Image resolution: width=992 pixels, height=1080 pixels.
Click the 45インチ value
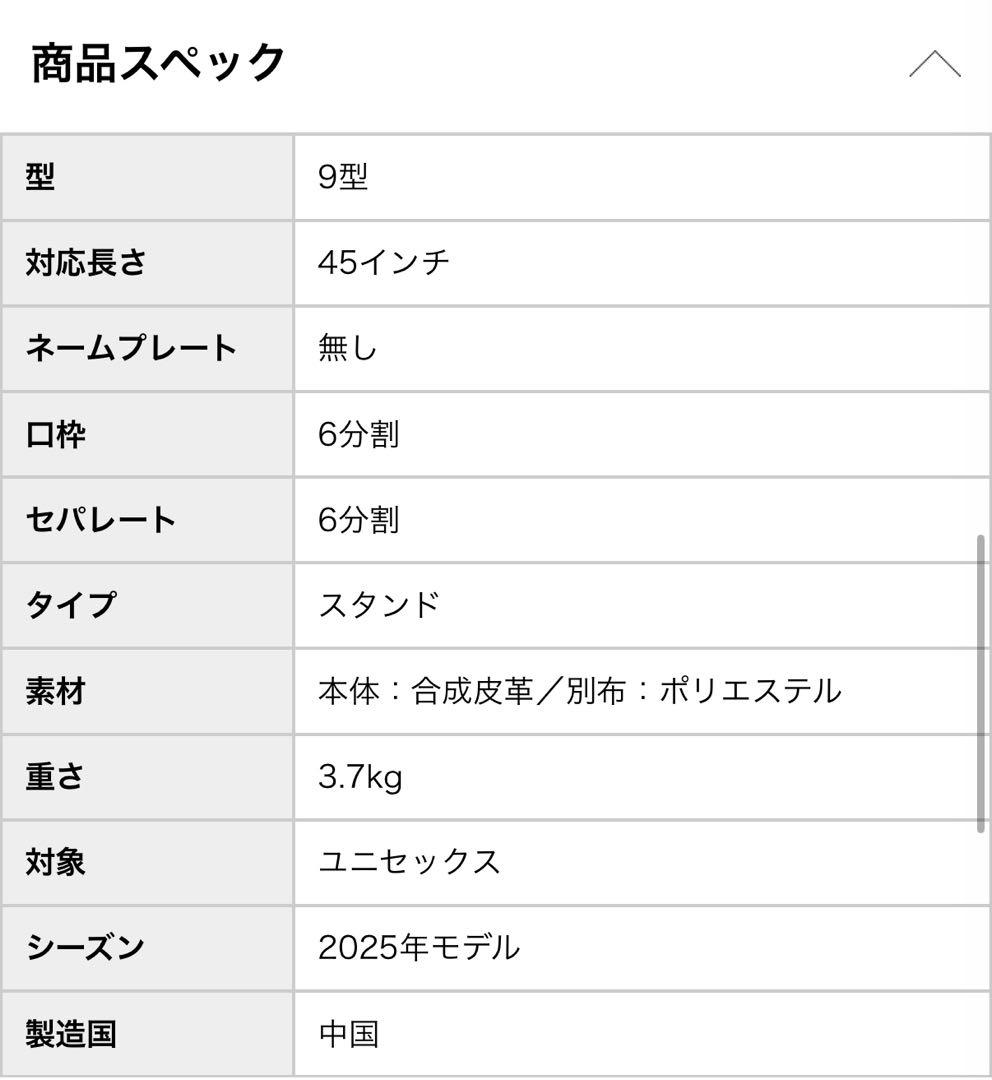(385, 263)
